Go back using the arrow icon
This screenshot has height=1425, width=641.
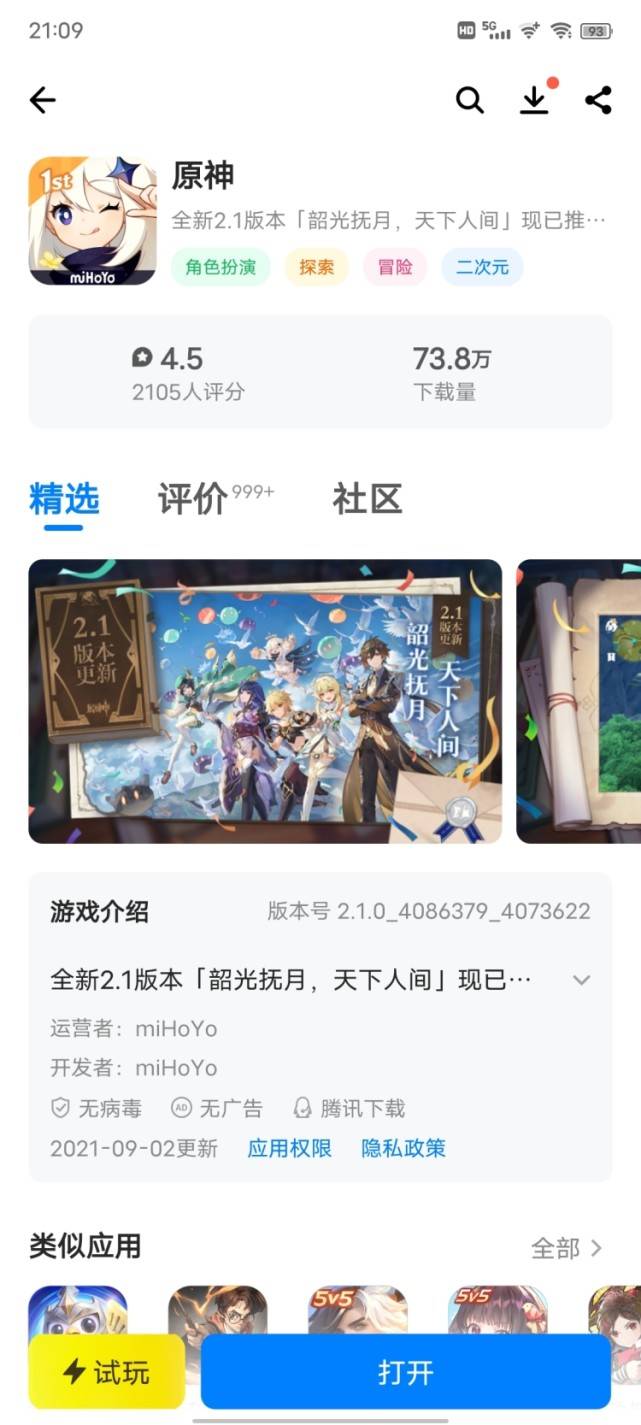[x=43, y=100]
